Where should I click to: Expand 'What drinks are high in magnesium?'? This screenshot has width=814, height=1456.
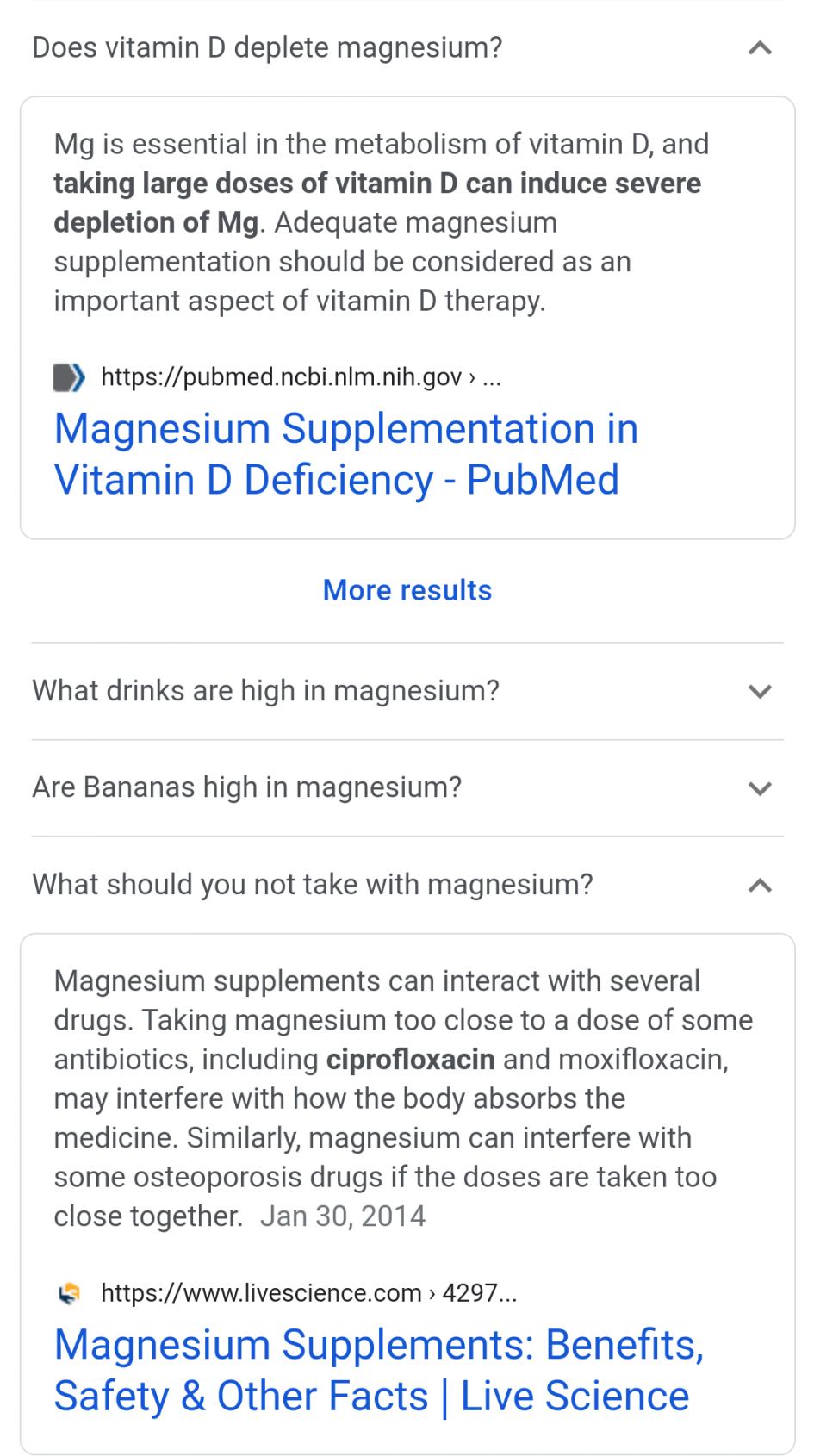[x=759, y=691]
